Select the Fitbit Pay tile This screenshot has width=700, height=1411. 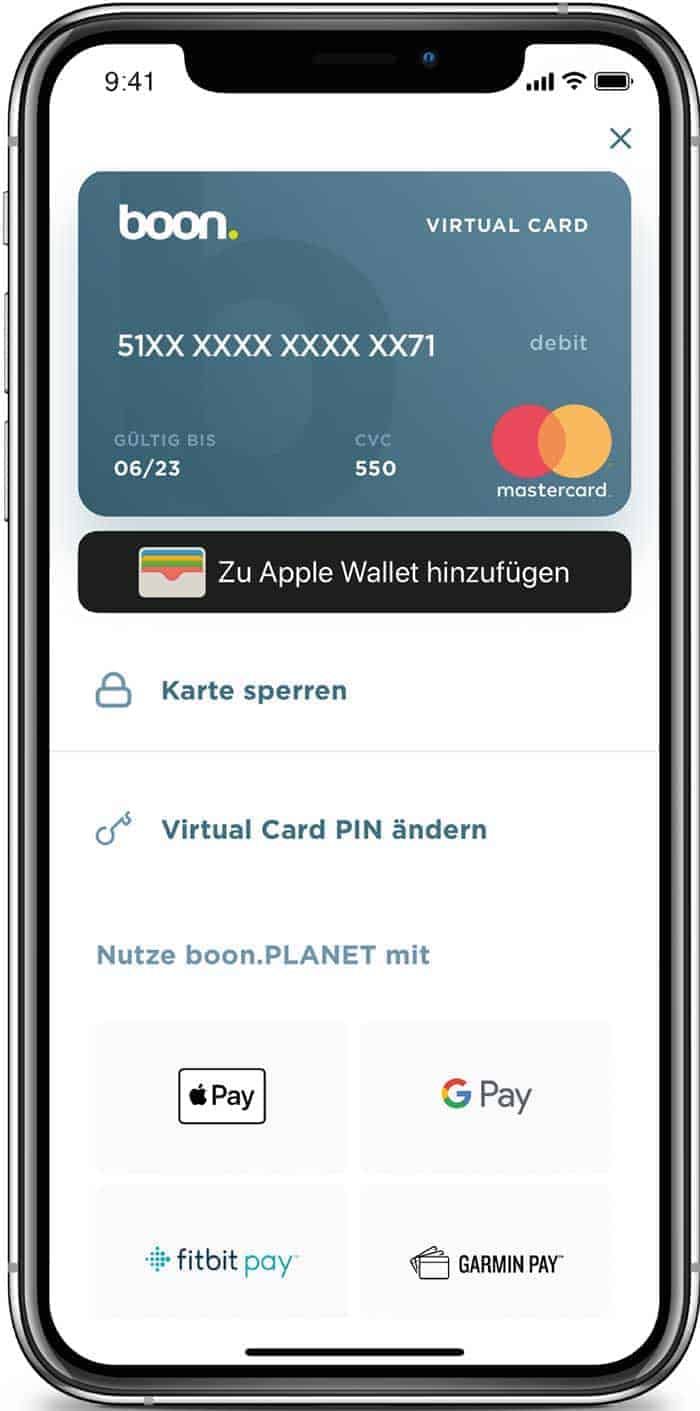222,1260
